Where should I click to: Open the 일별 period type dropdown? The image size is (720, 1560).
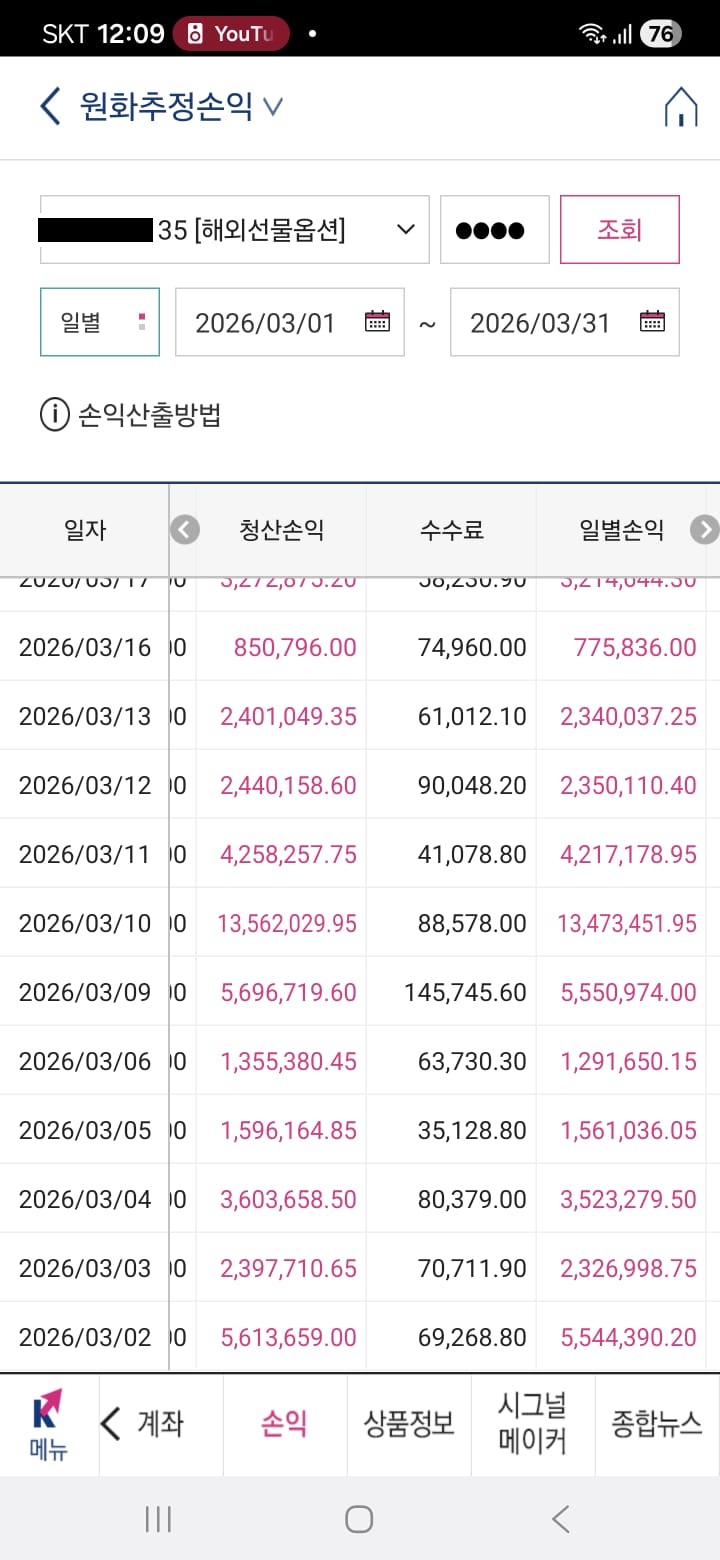coord(100,322)
